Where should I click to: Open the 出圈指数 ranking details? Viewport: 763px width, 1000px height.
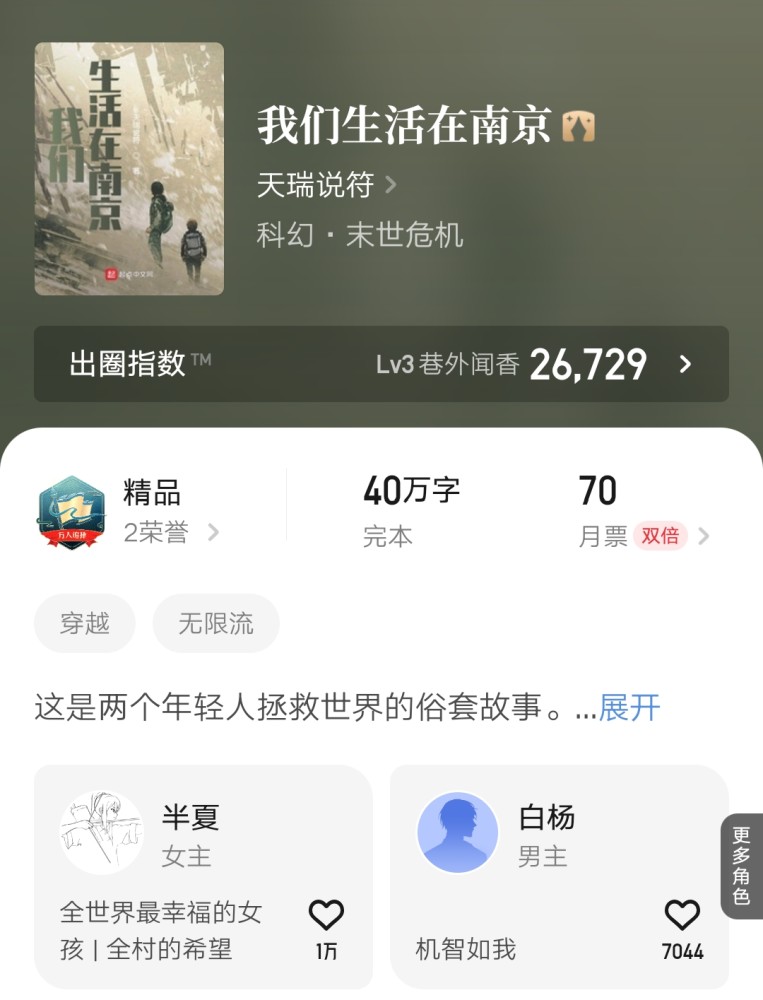point(381,364)
